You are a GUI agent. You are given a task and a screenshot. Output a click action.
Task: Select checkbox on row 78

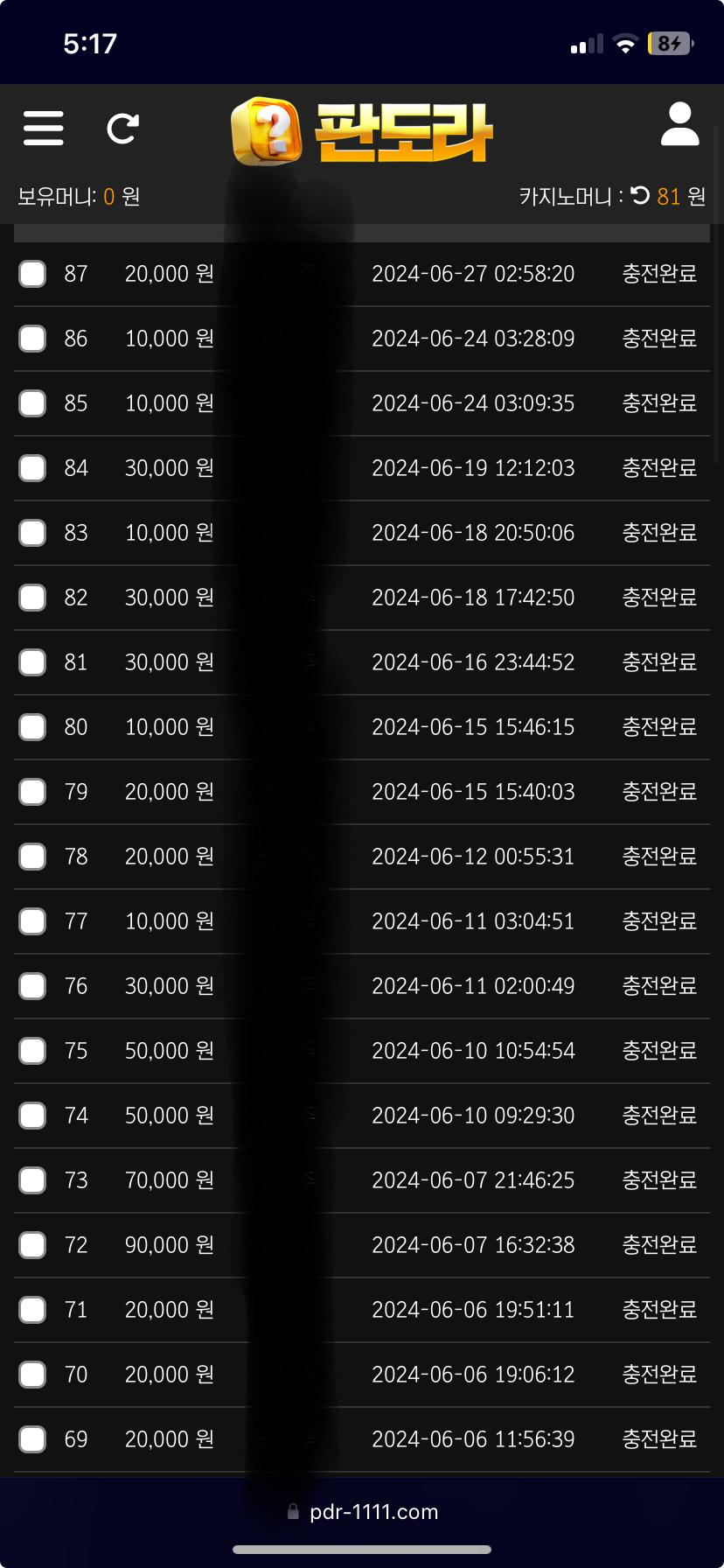click(x=32, y=857)
